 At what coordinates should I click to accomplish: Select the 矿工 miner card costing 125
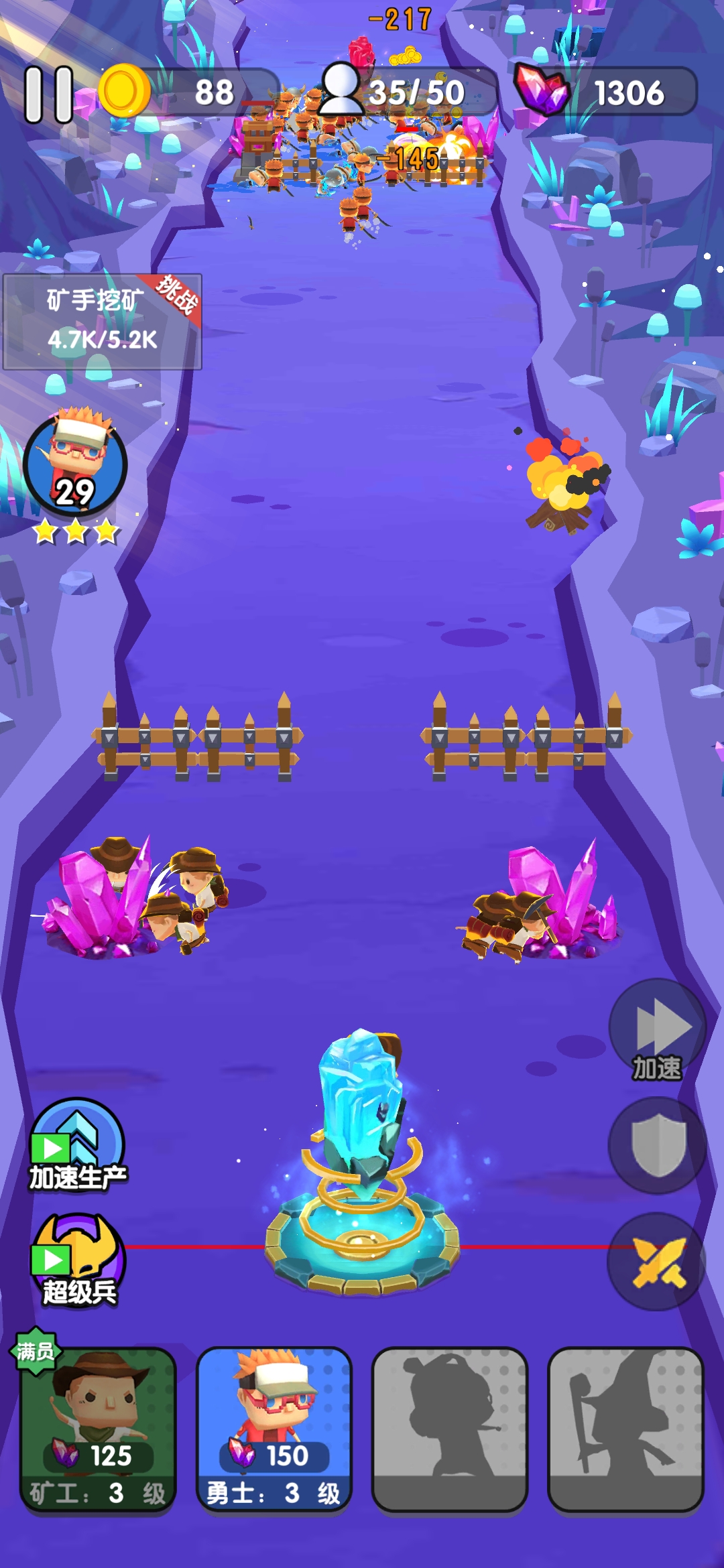pyautogui.click(x=98, y=1429)
